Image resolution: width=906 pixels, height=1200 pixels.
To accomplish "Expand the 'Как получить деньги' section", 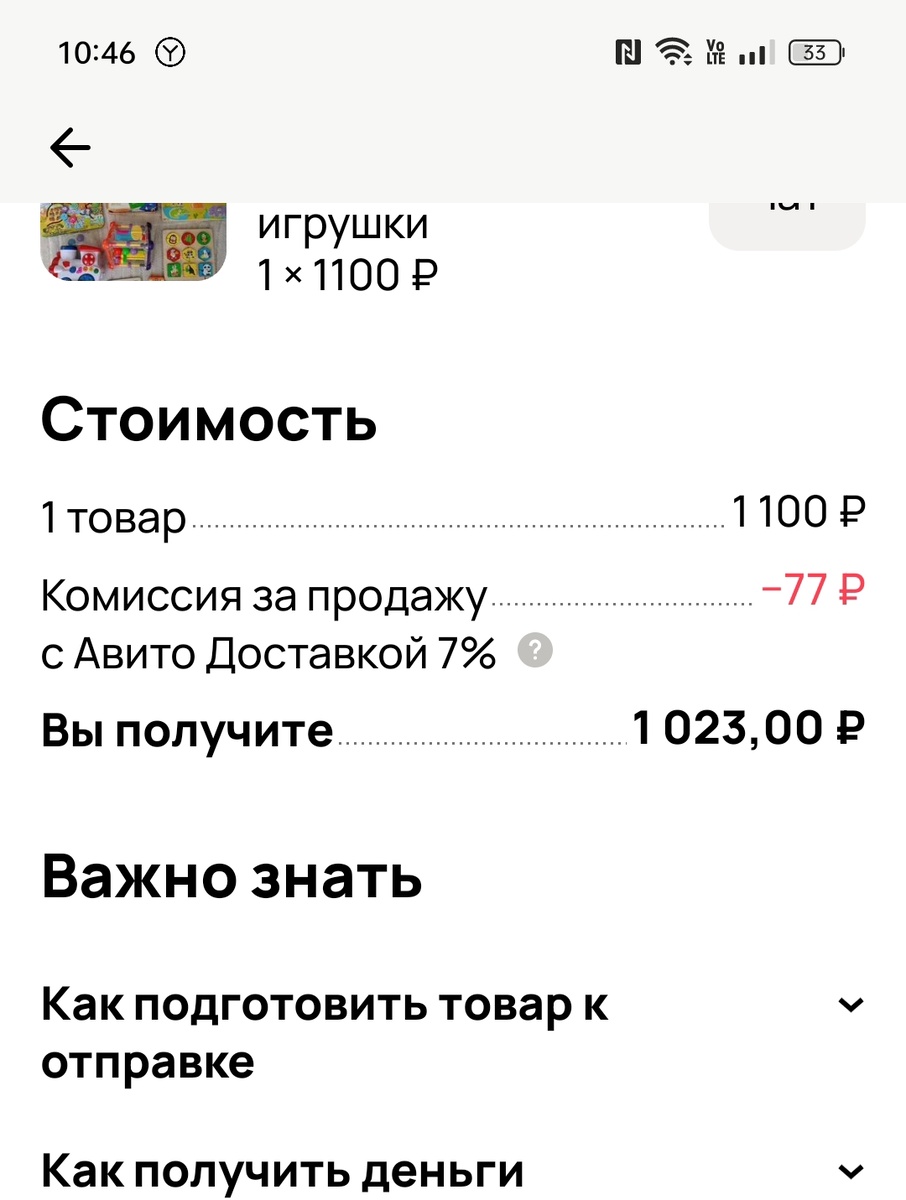I will pyautogui.click(x=280, y=1169).
